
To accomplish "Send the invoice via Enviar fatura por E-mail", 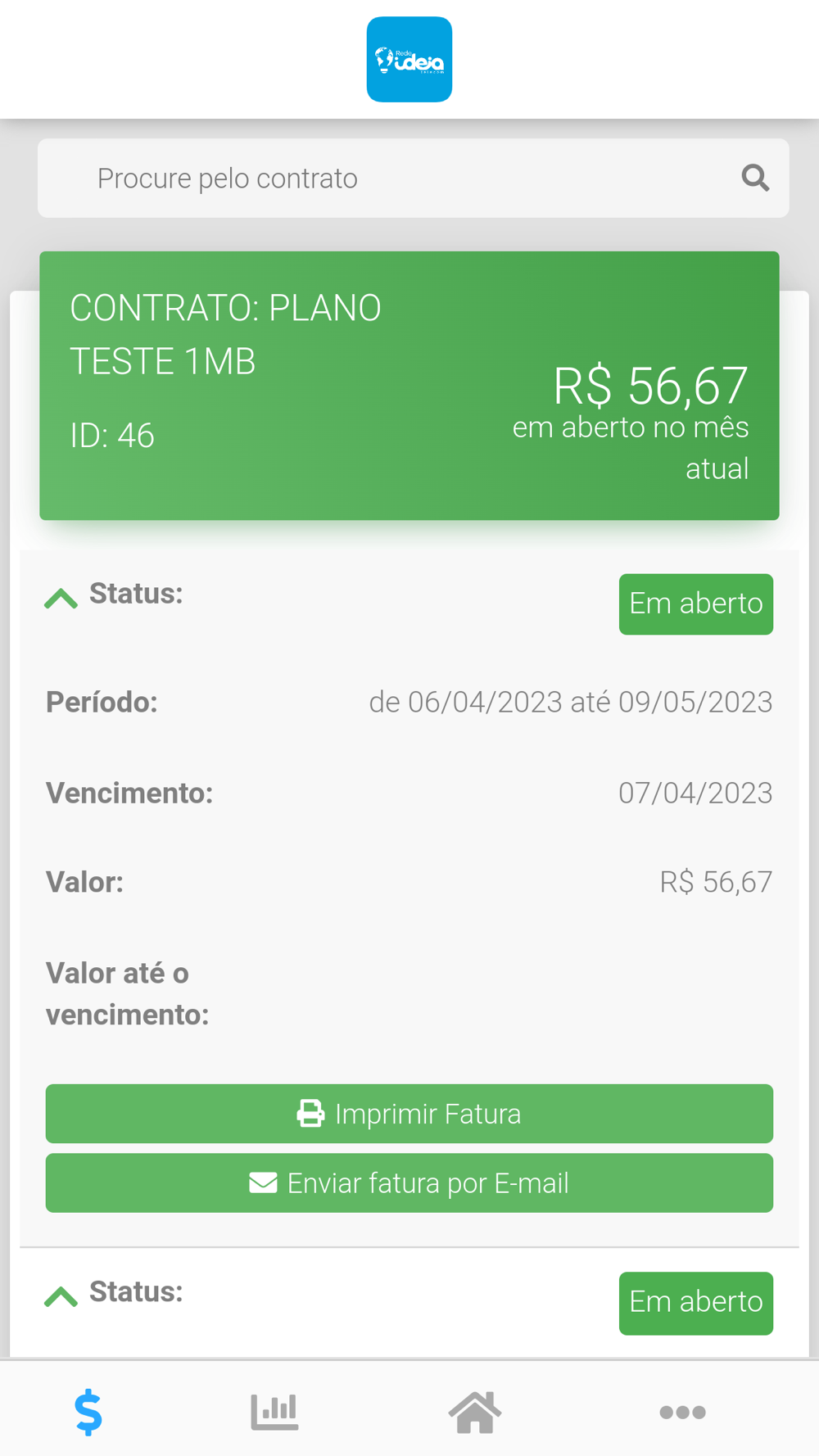I will [409, 1183].
